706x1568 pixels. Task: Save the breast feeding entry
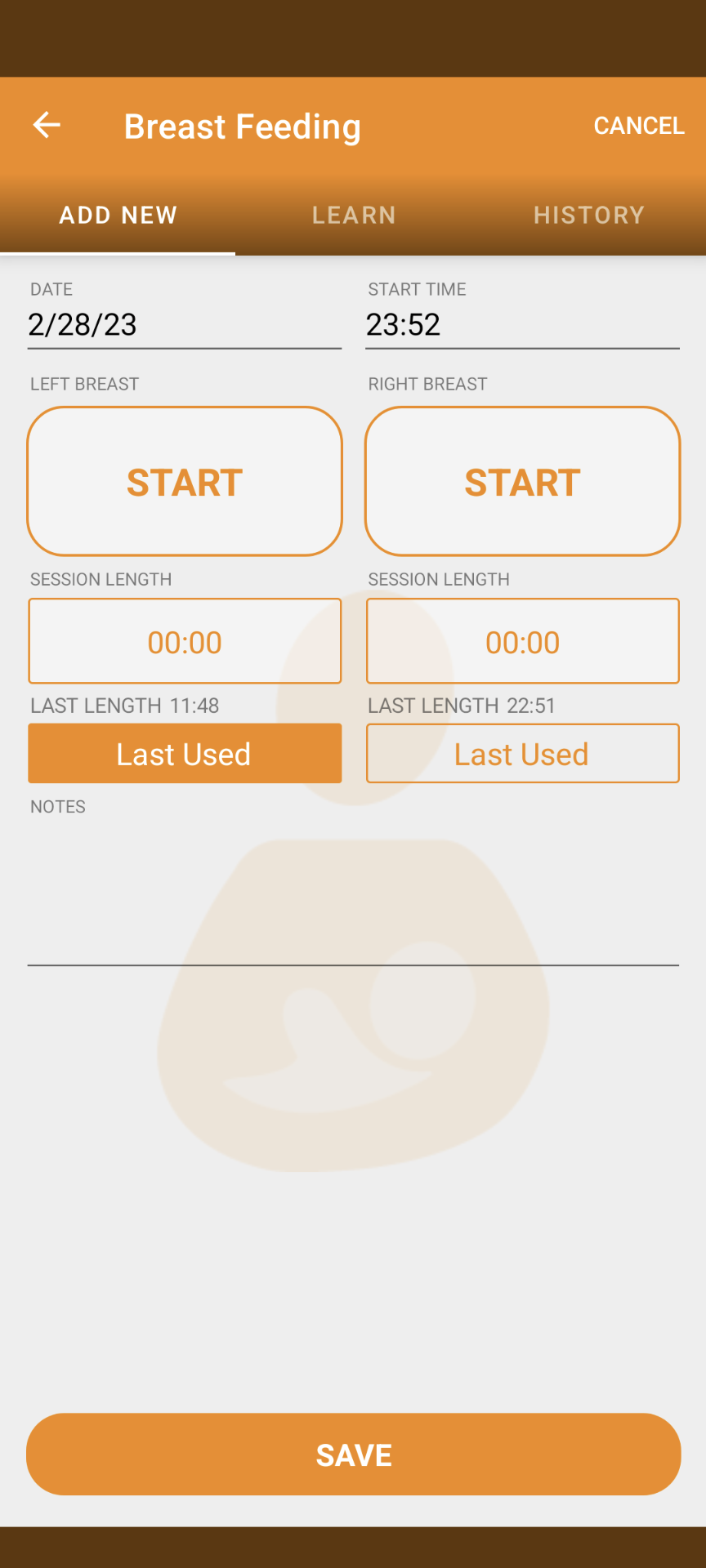(353, 1454)
